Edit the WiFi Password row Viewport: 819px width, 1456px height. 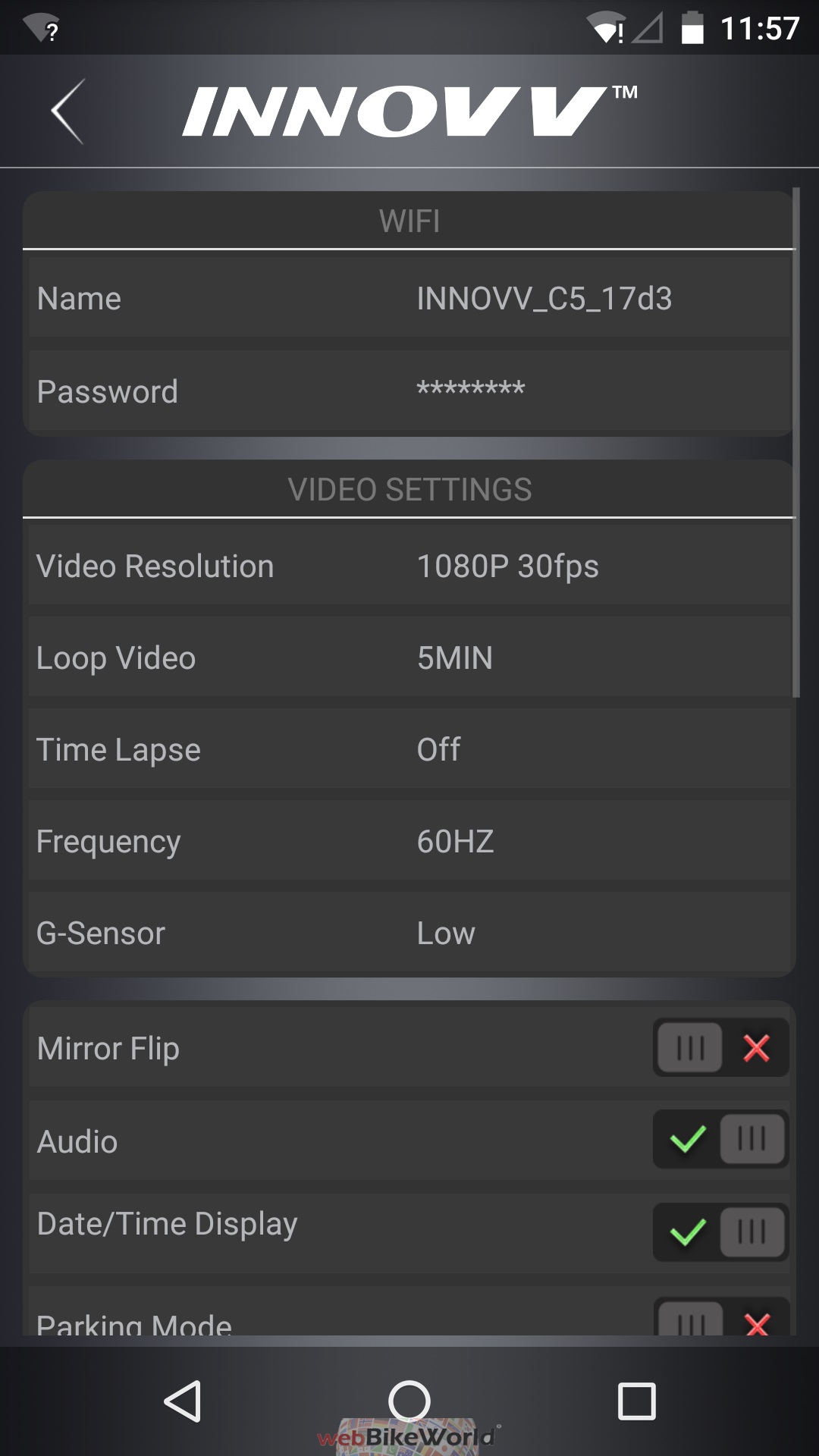(x=409, y=391)
